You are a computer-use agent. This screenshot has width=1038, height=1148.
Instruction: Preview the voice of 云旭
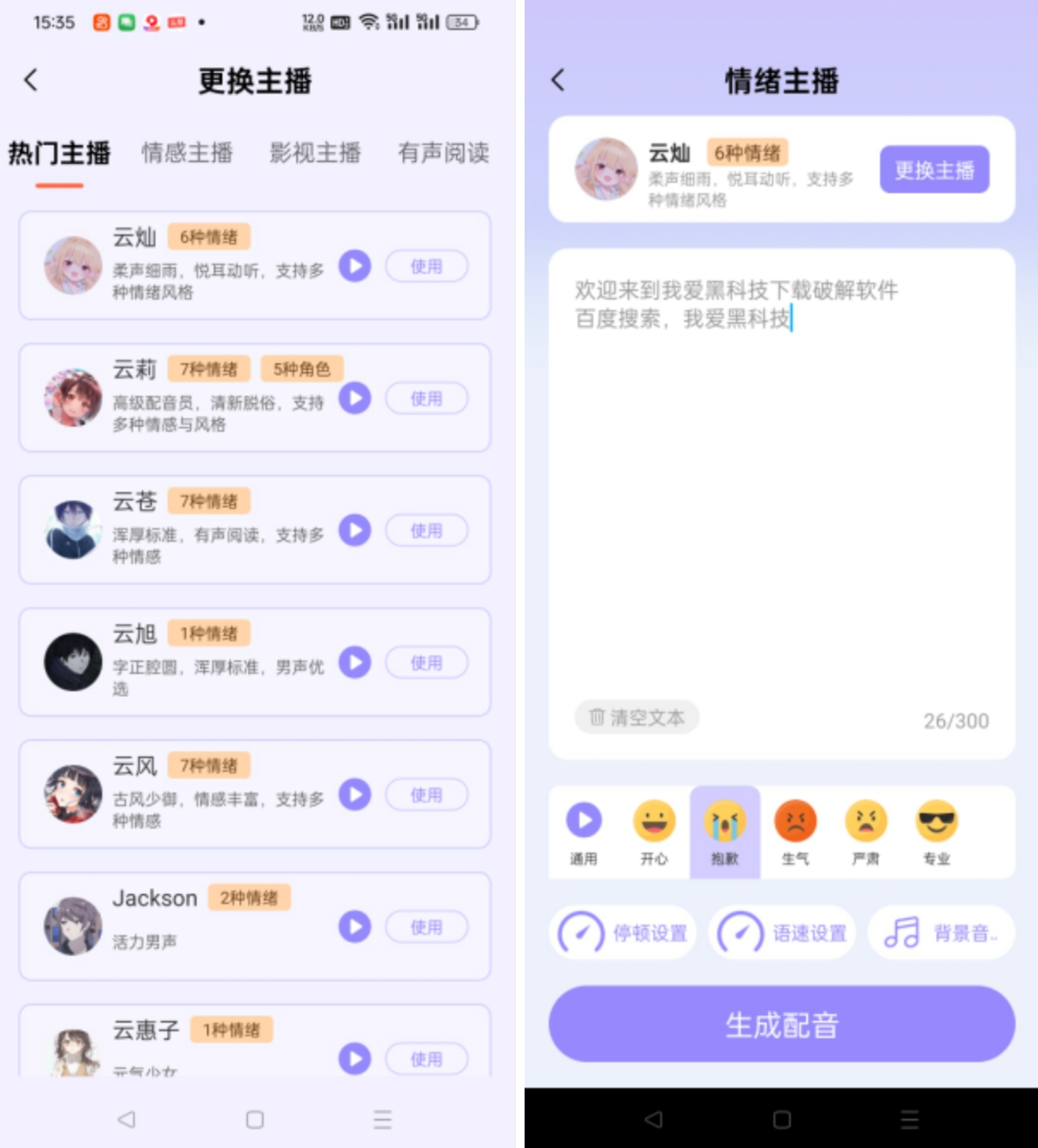[355, 662]
